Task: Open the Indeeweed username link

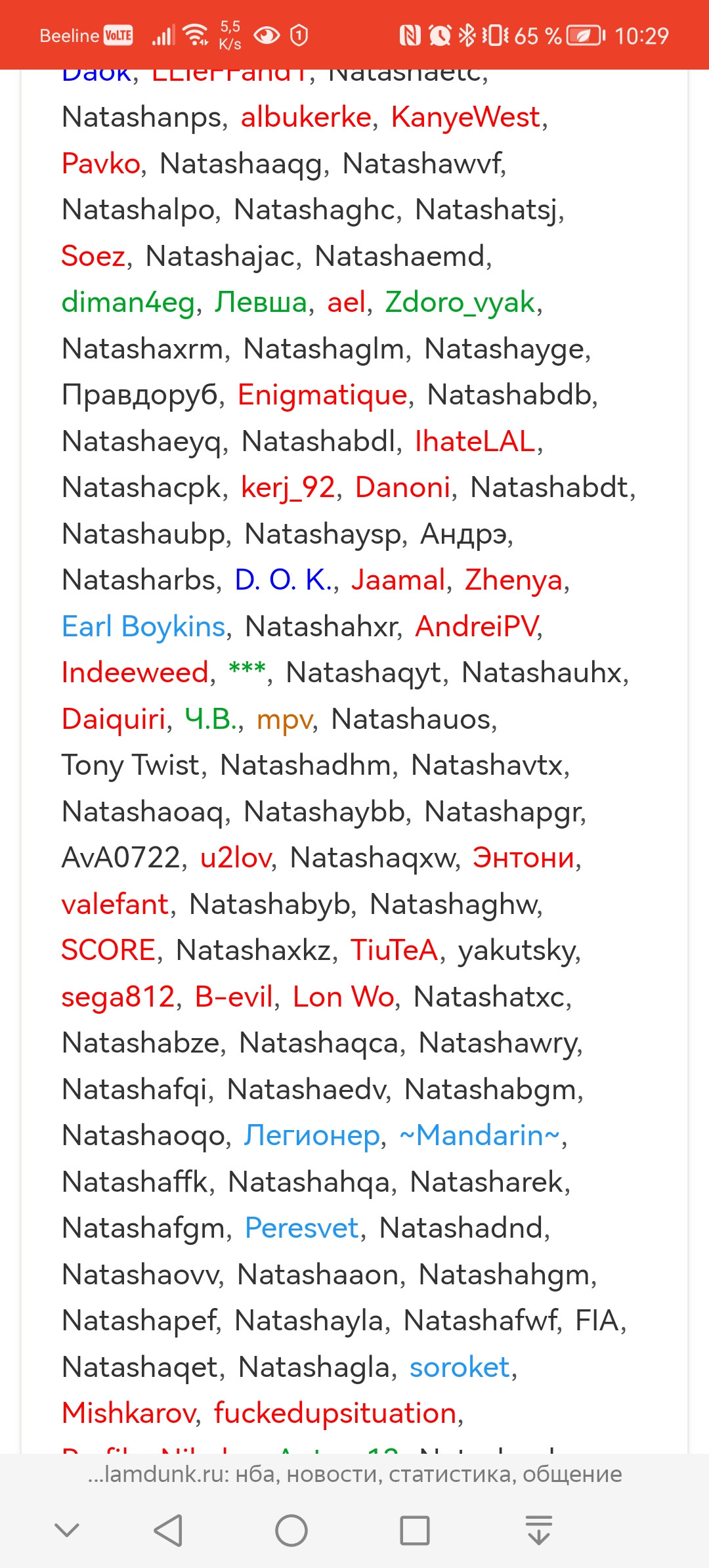Action: (x=135, y=673)
